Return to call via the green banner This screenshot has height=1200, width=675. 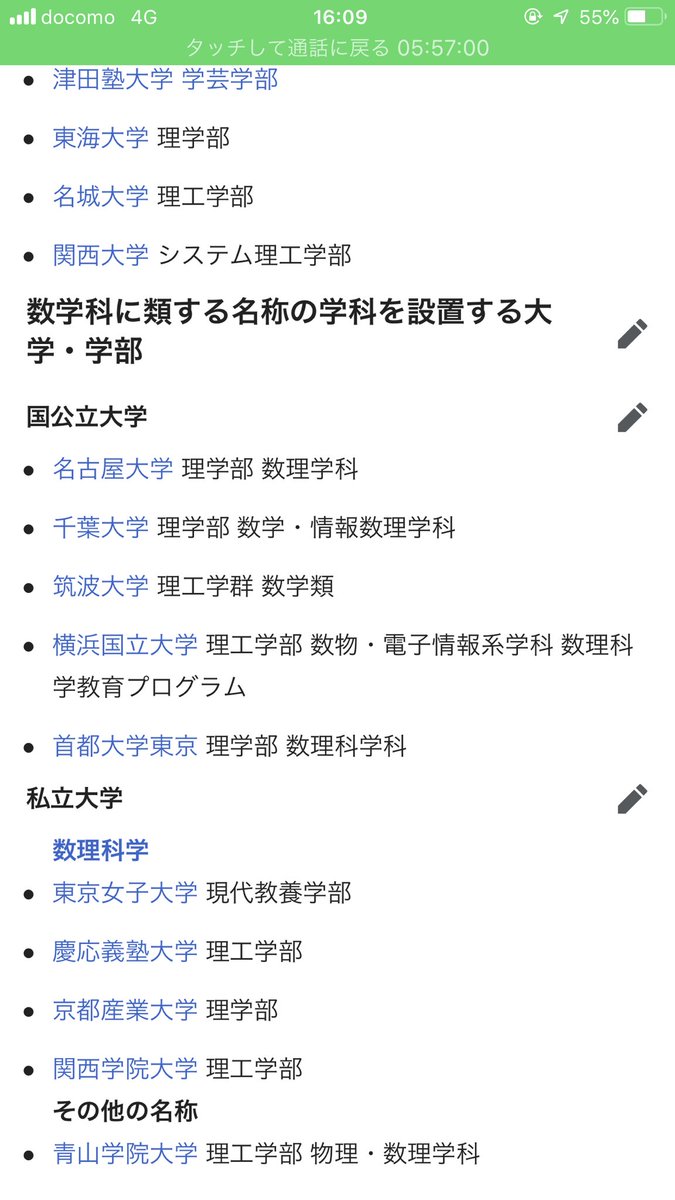[337, 48]
